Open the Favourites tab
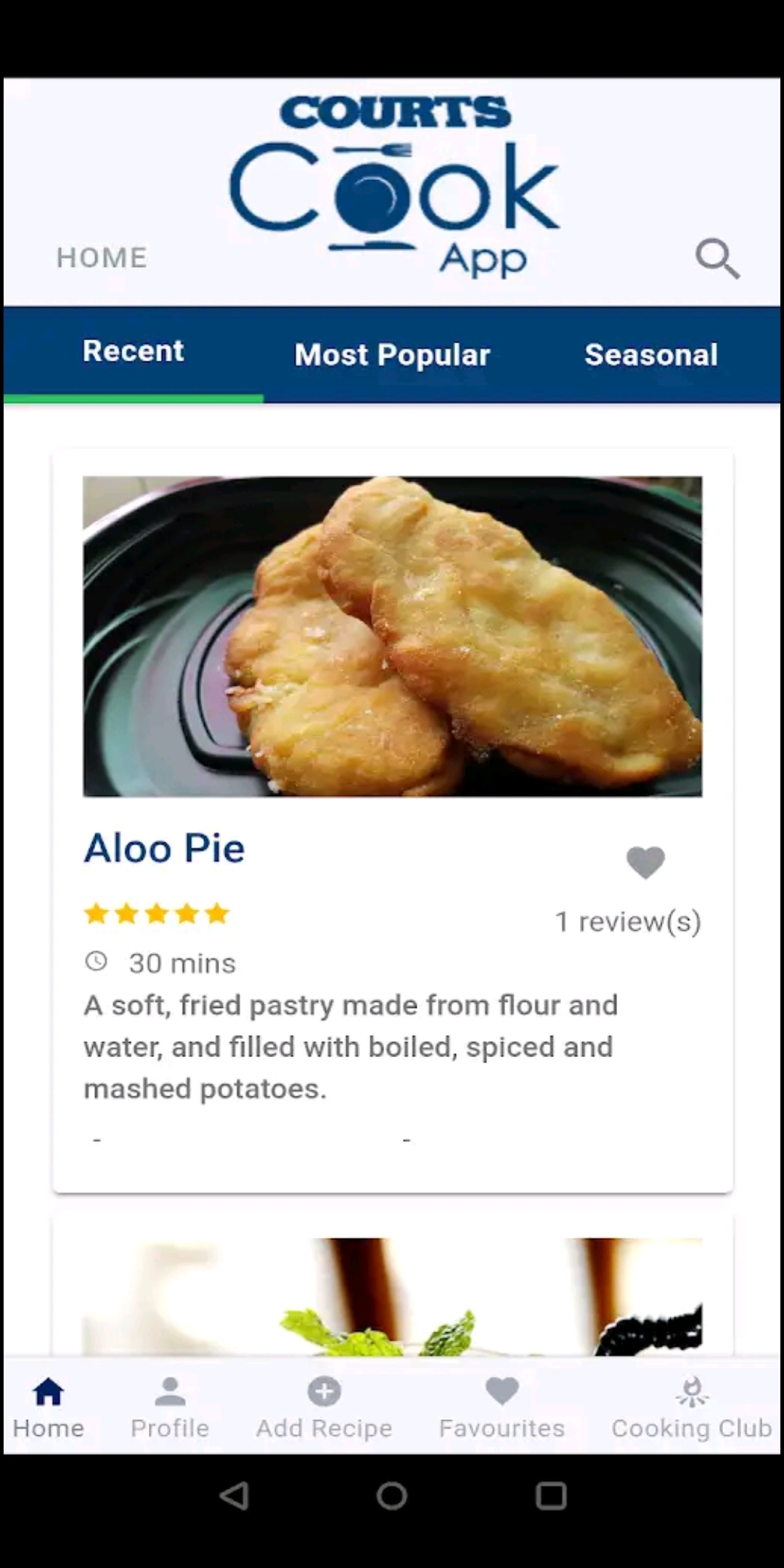Viewport: 784px width, 1568px height. pos(502,1407)
